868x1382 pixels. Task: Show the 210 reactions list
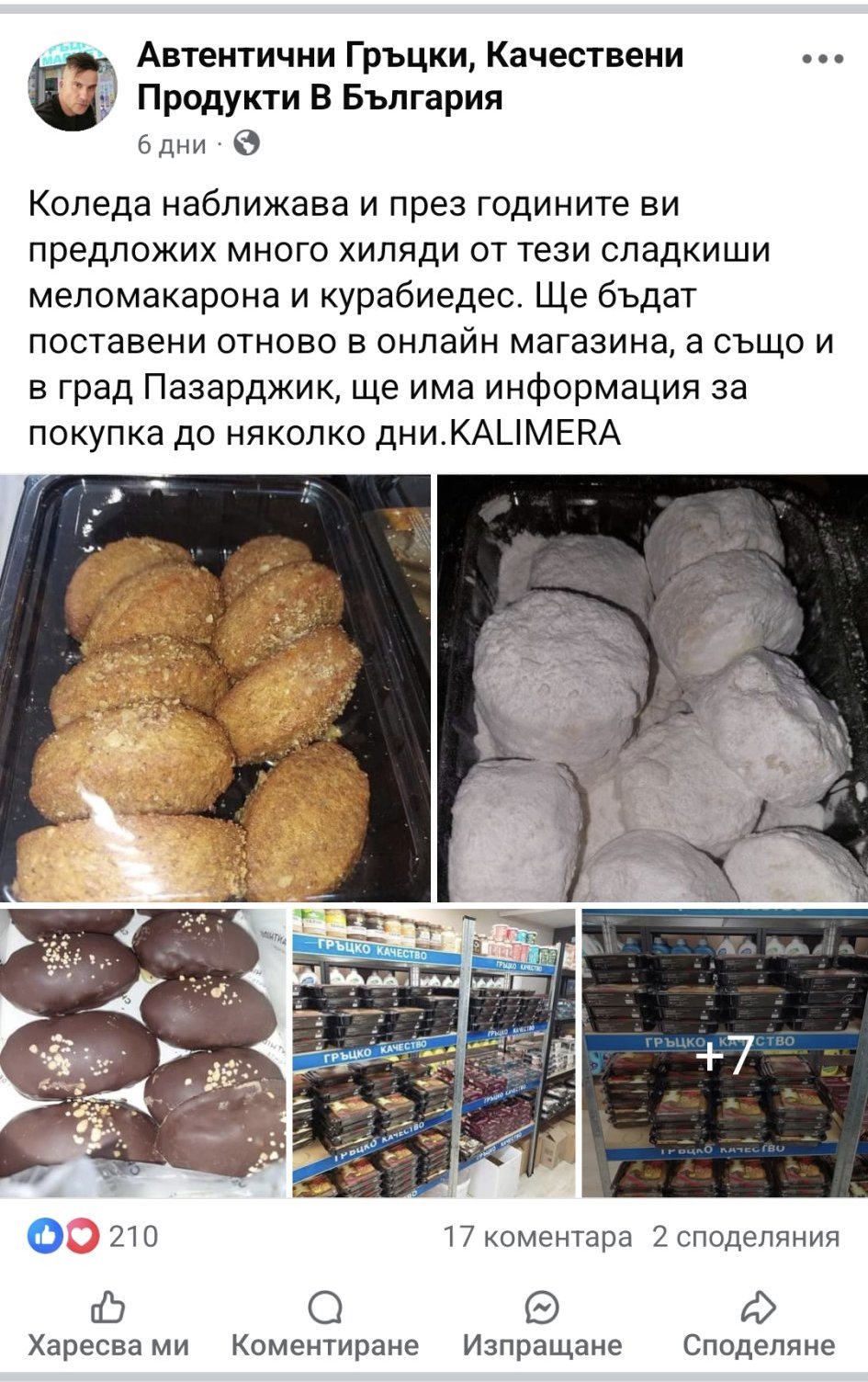[x=94, y=1237]
